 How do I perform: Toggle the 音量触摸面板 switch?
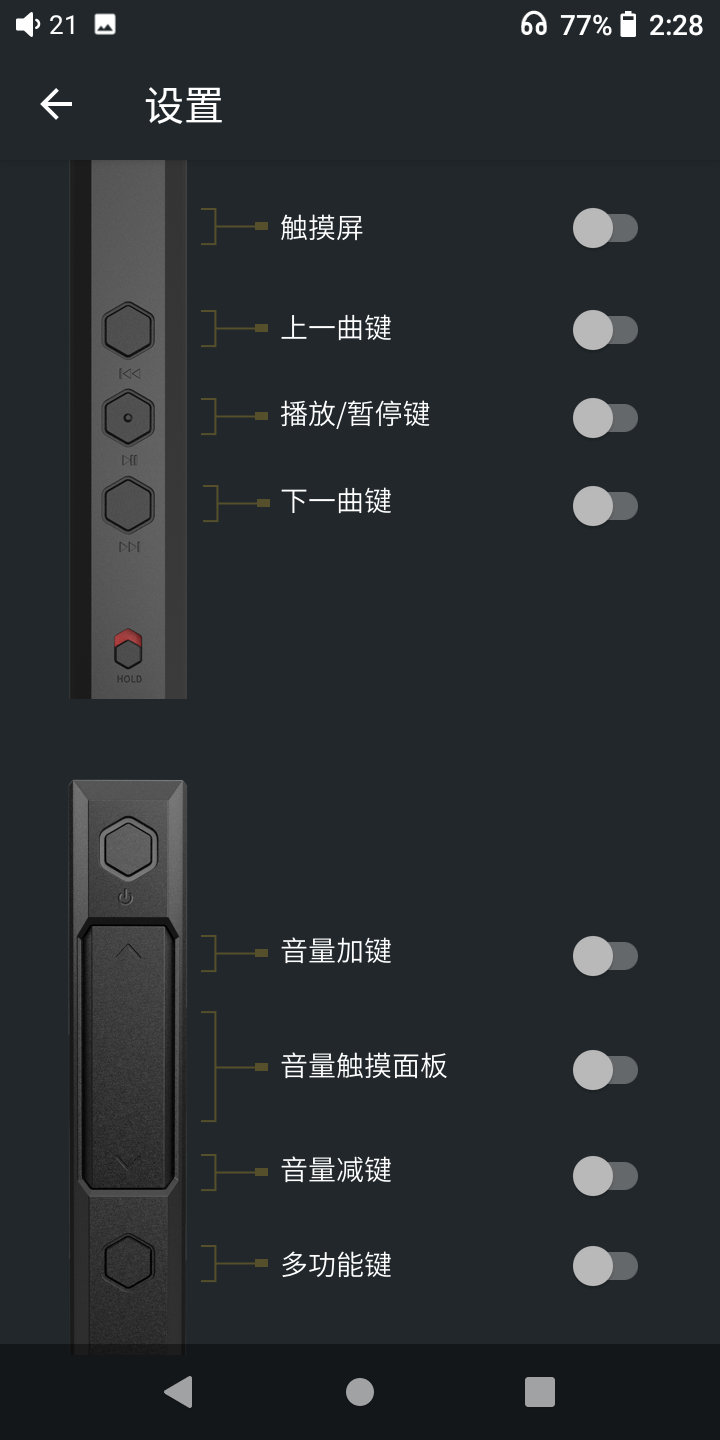(x=604, y=1069)
